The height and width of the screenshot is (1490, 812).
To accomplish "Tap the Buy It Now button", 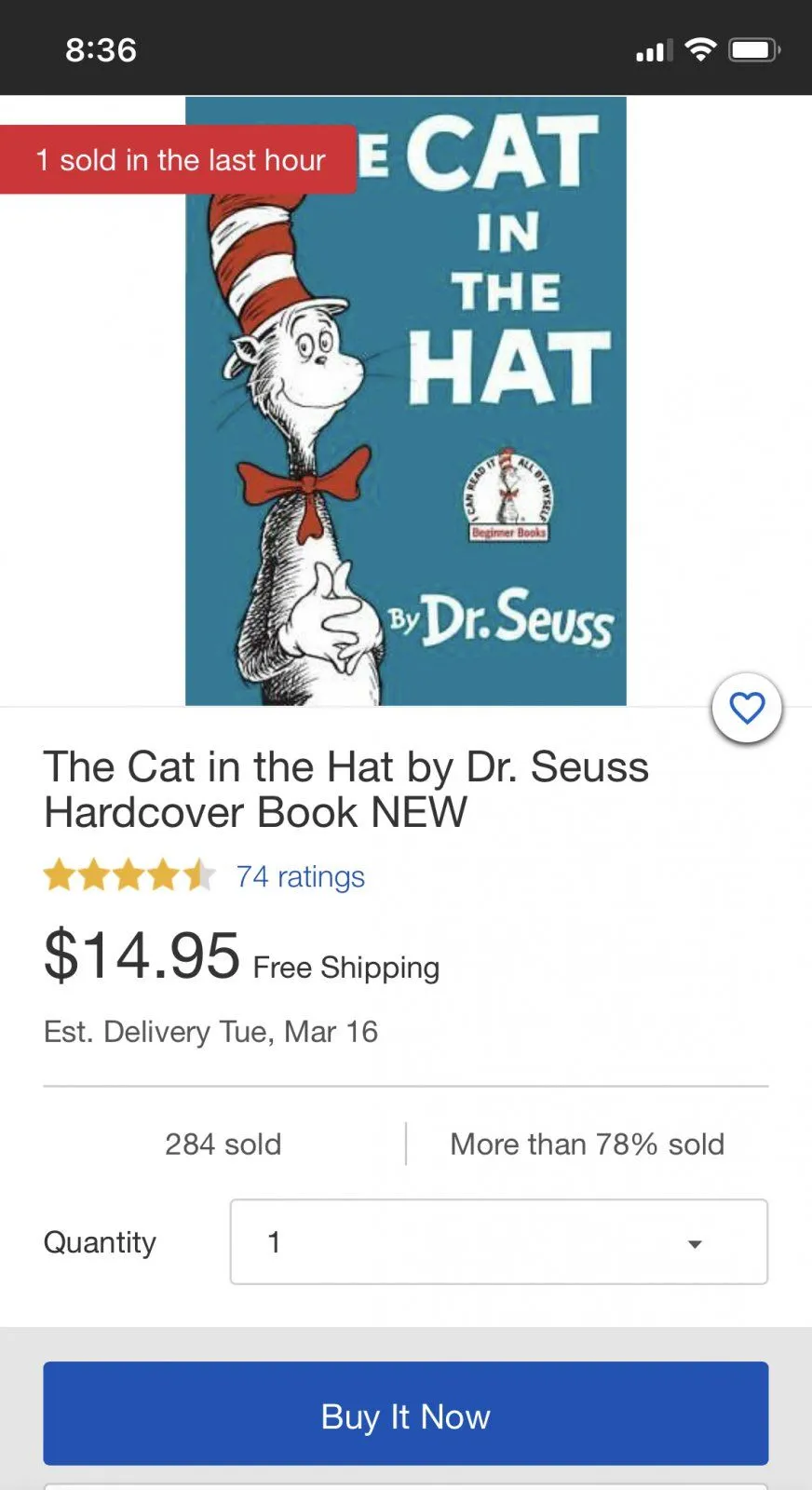I will (x=405, y=1414).
